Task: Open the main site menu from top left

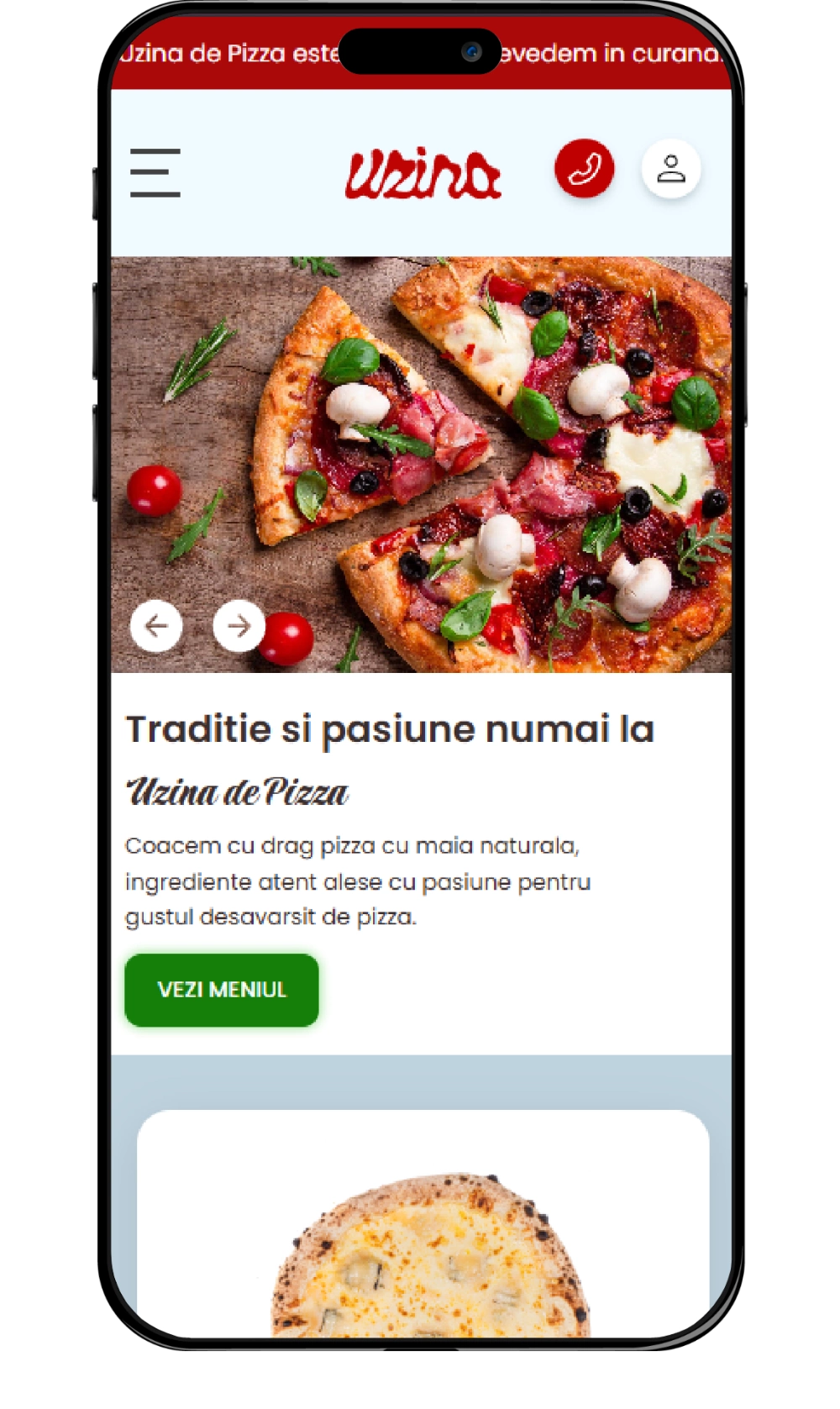Action: (155, 171)
